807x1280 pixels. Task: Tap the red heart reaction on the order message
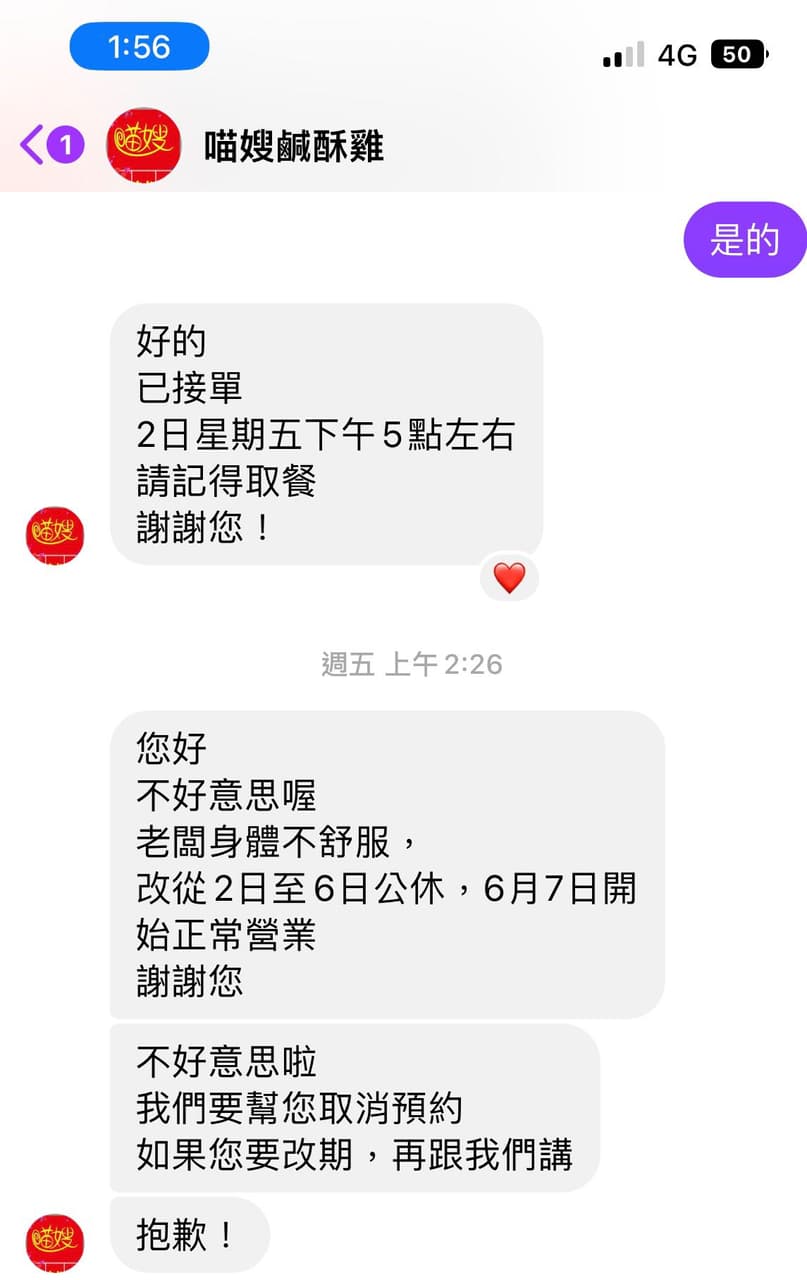509,578
